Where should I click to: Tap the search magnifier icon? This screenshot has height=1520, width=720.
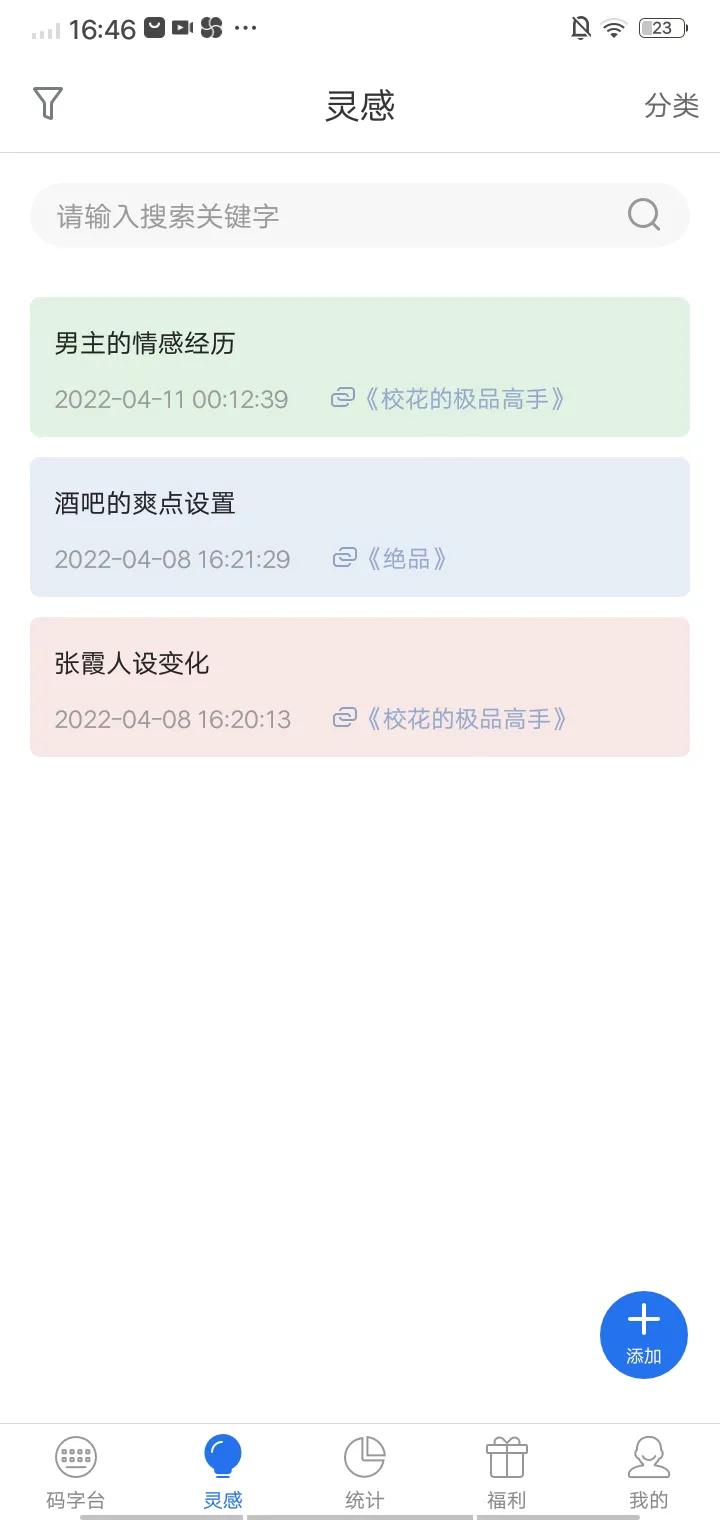pos(643,215)
